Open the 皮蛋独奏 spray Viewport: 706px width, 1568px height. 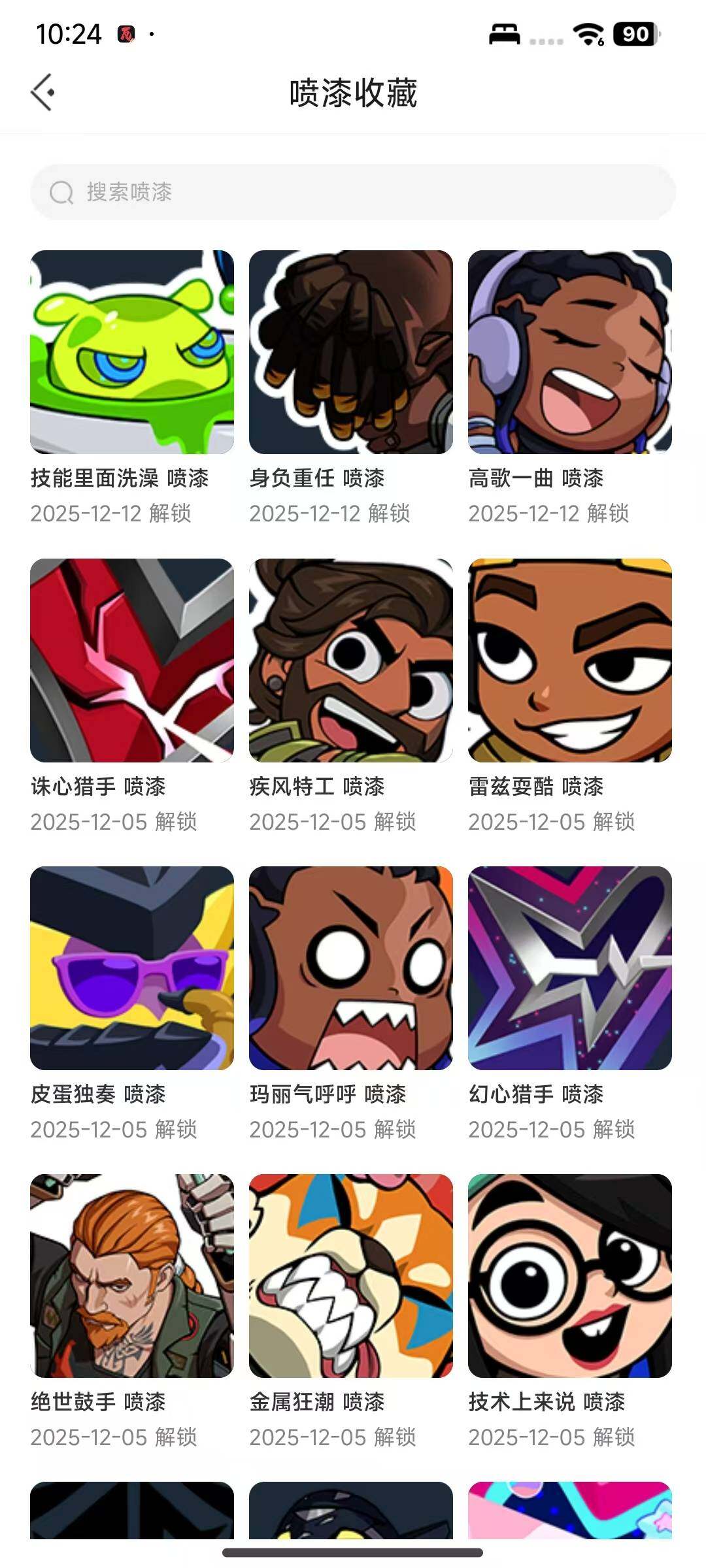(x=132, y=968)
